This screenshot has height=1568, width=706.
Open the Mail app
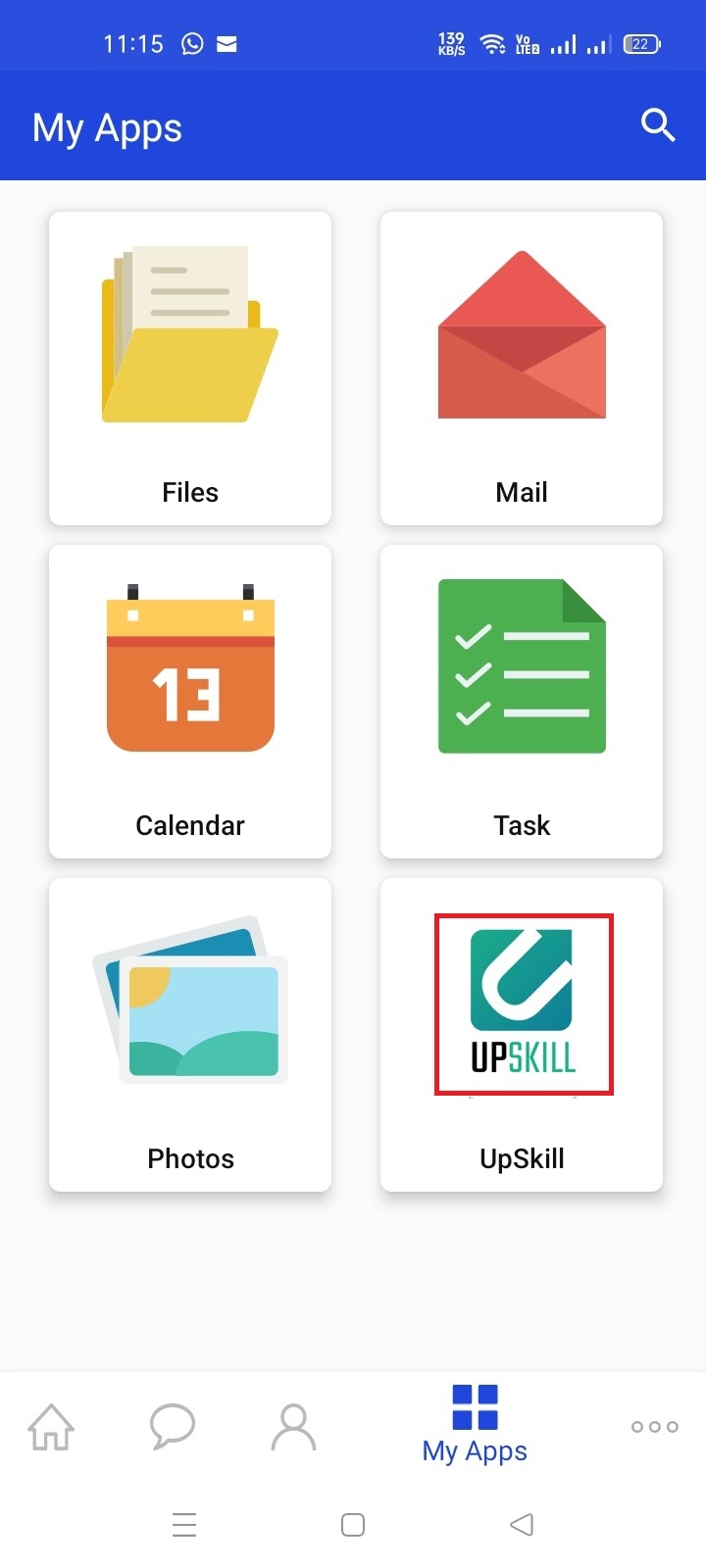[x=522, y=367]
